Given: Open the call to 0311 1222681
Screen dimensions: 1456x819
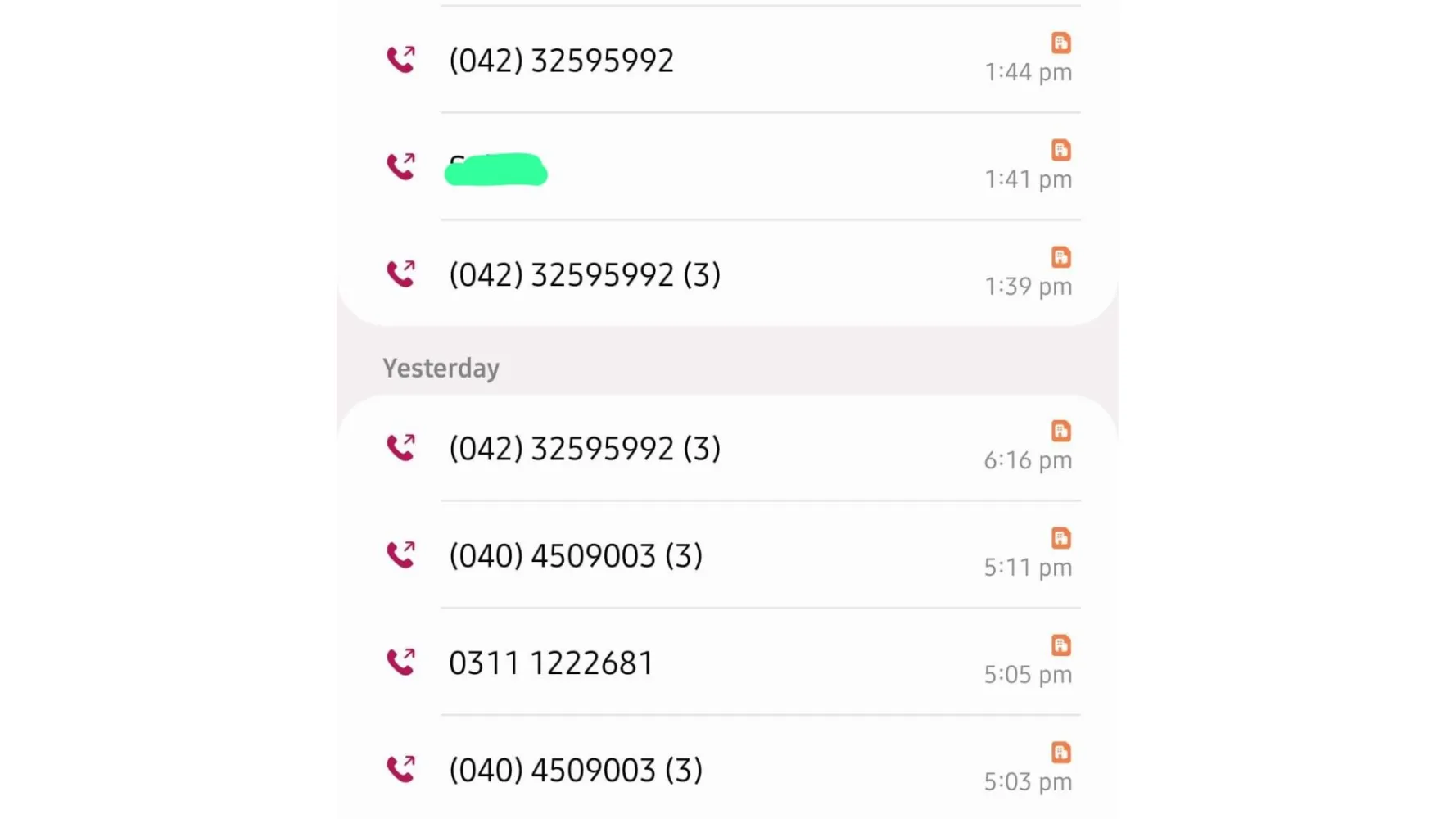Looking at the screenshot, I should pyautogui.click(x=551, y=663).
